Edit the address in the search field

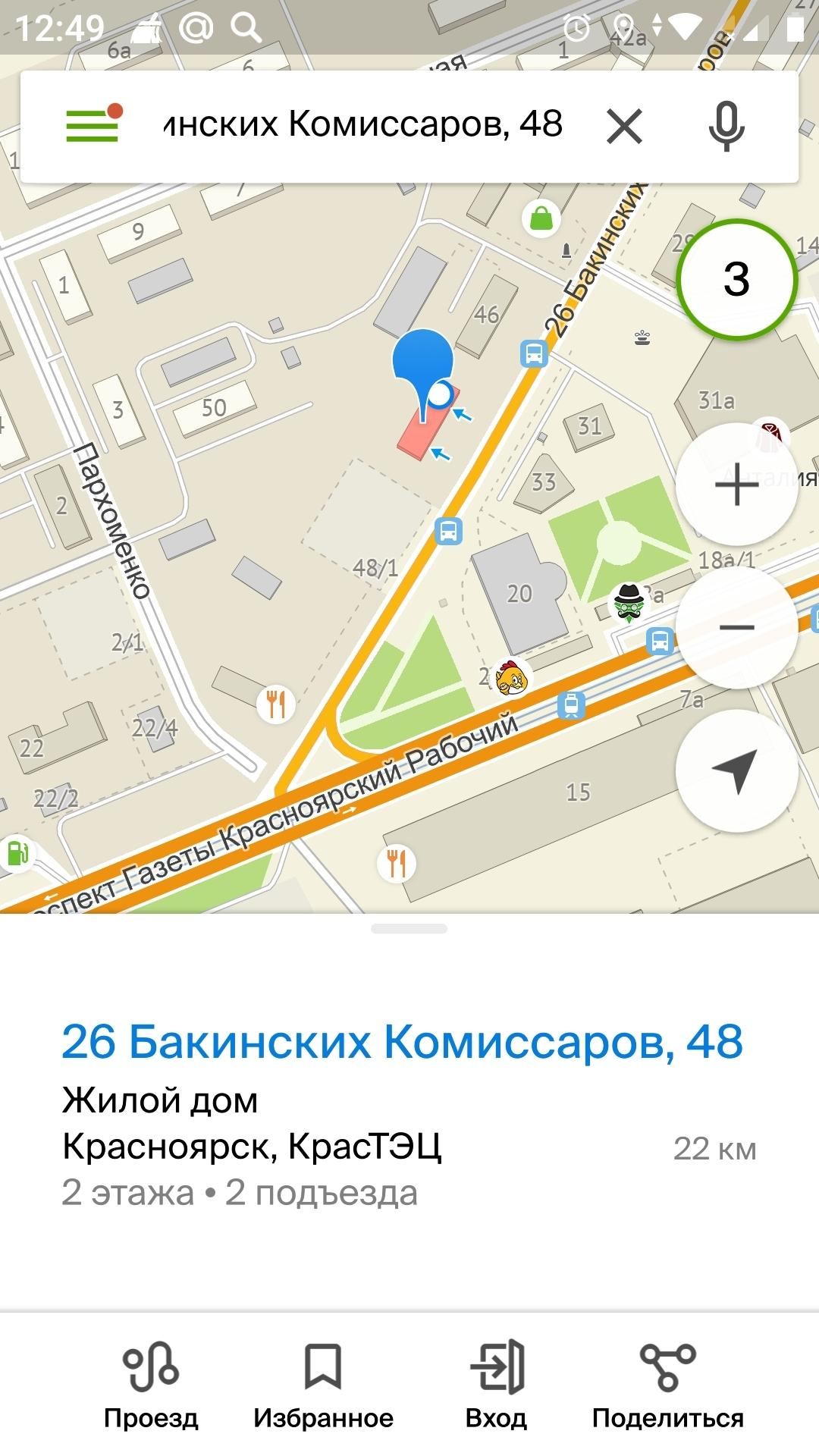363,124
